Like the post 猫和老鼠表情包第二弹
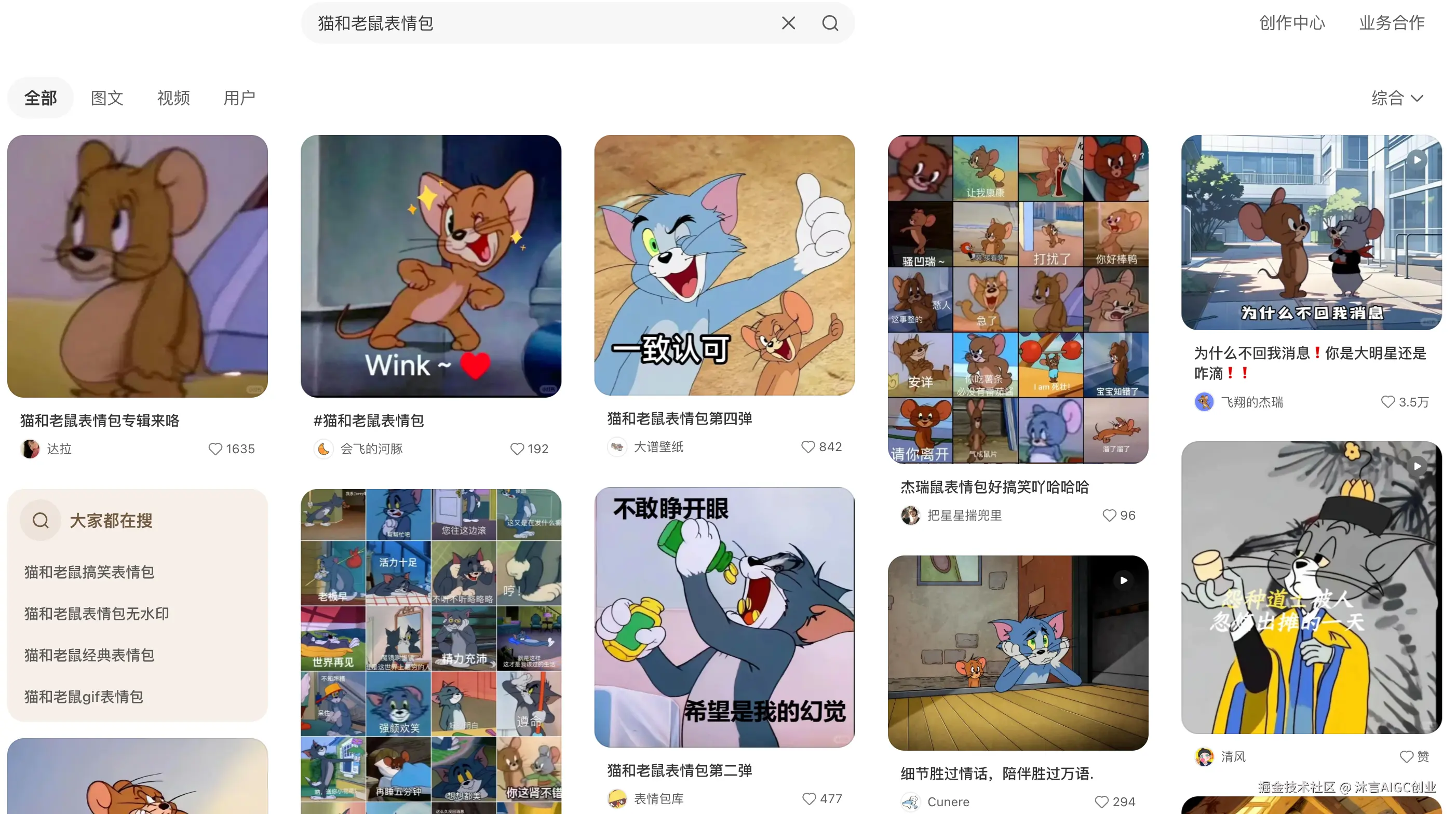 pos(809,798)
